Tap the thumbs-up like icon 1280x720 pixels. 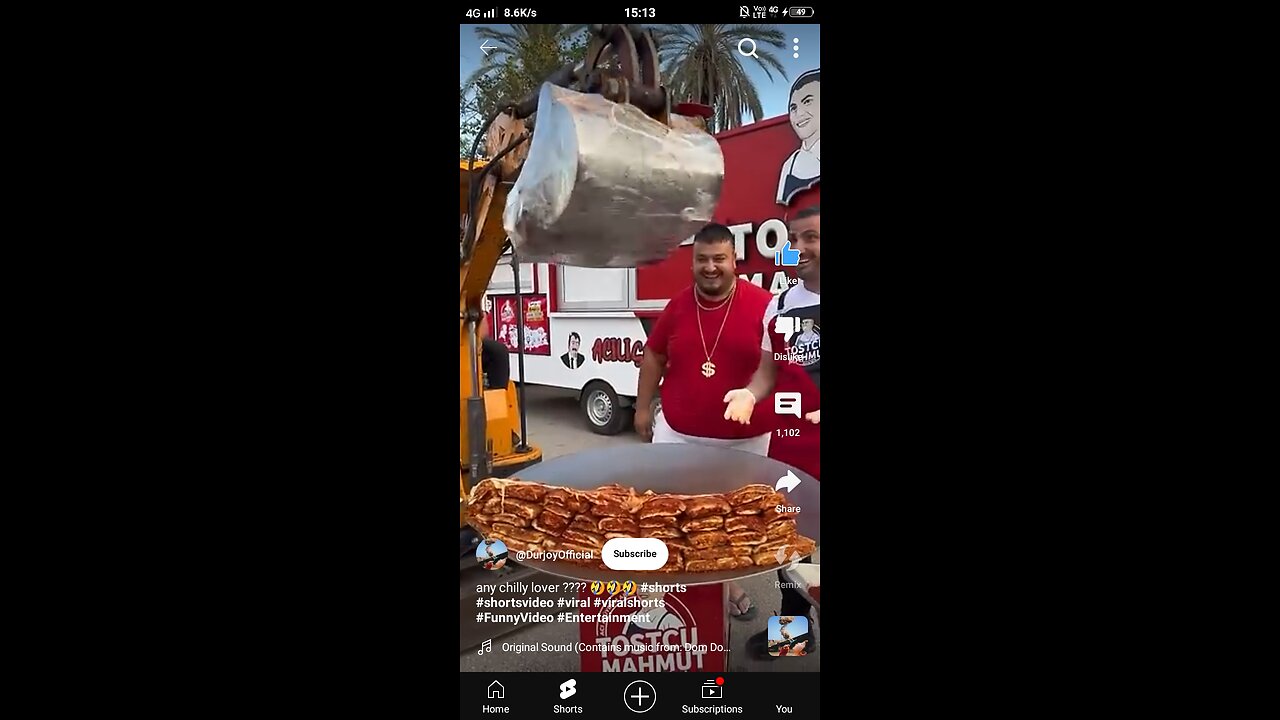788,256
